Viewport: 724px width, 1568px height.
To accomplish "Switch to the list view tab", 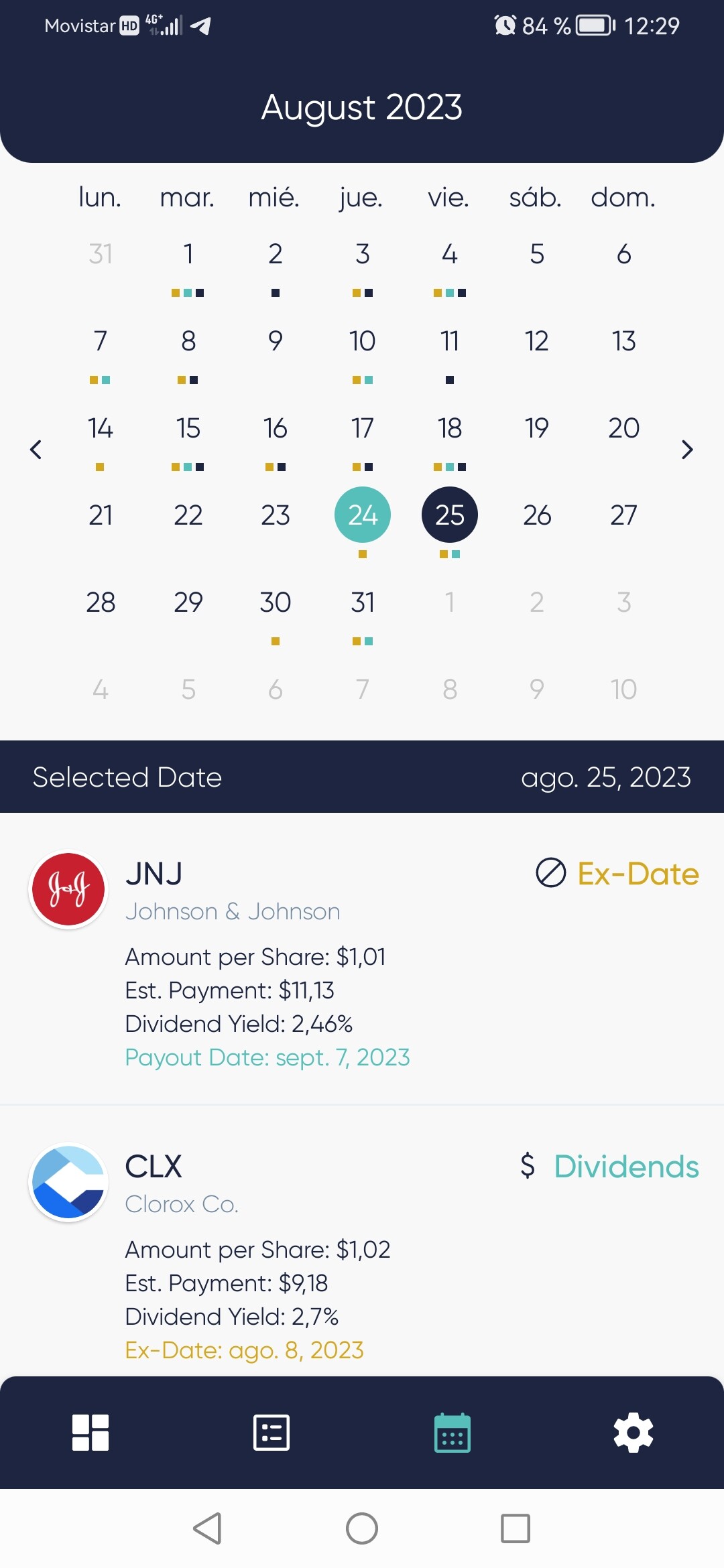I will point(271,1433).
